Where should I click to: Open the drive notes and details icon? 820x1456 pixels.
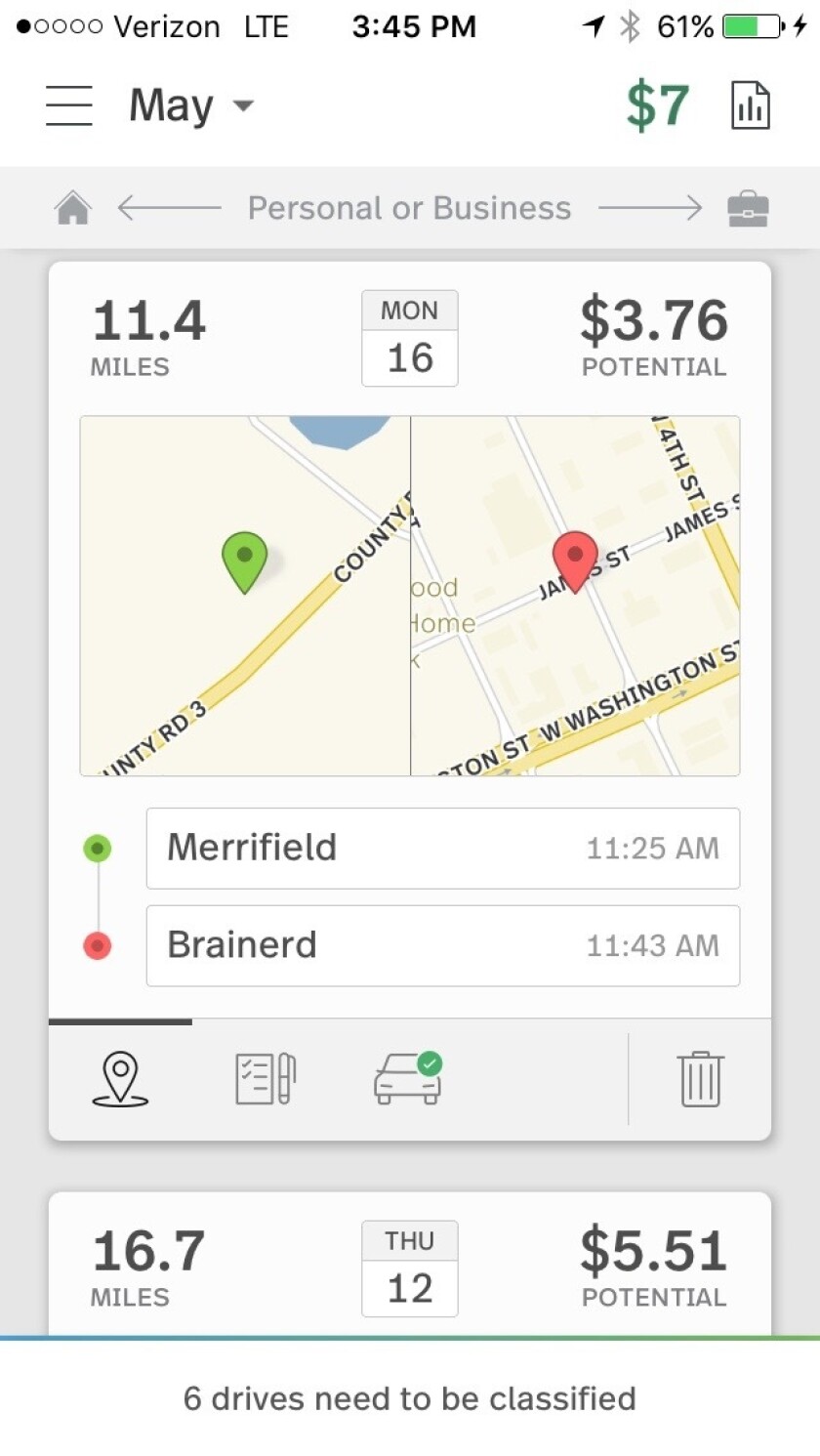(264, 1079)
